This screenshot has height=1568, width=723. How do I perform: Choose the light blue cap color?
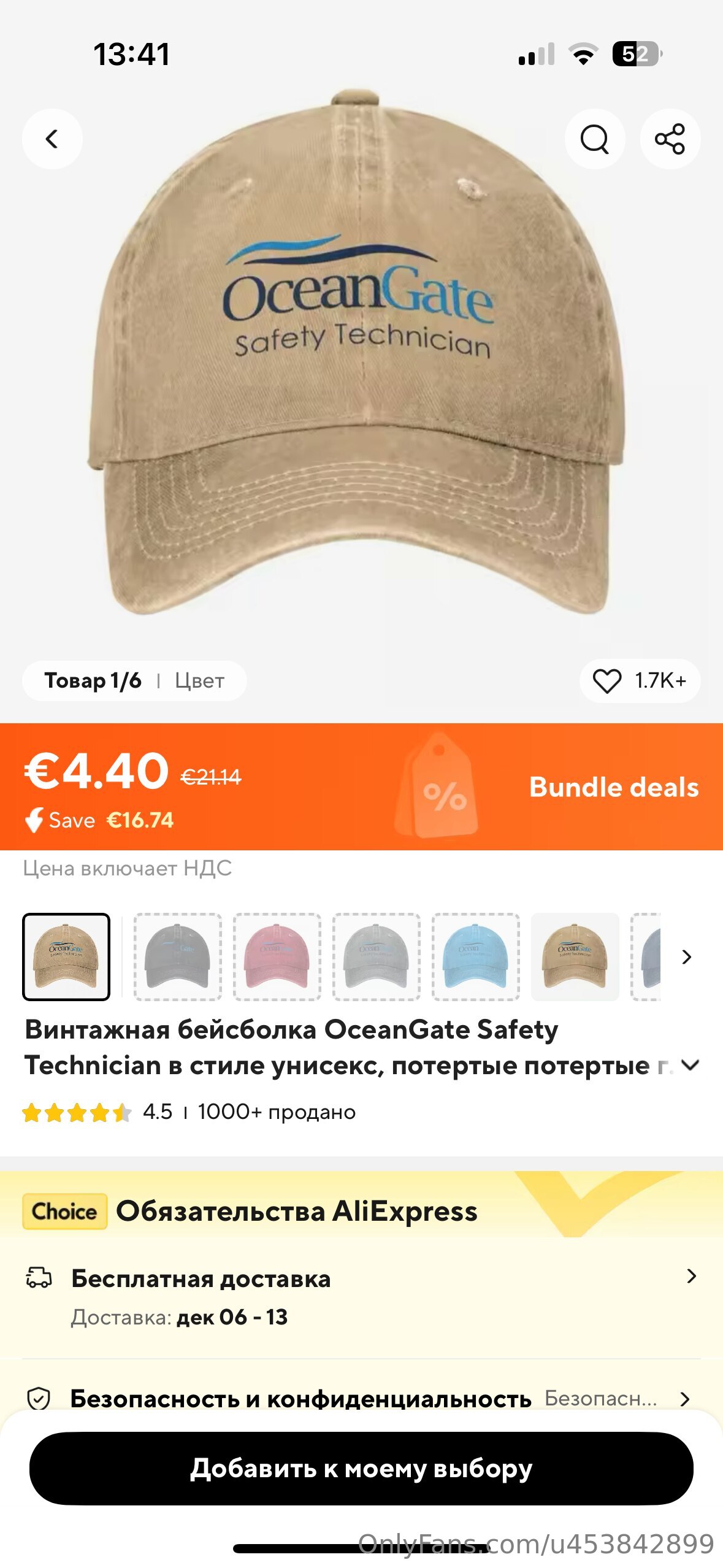[476, 957]
